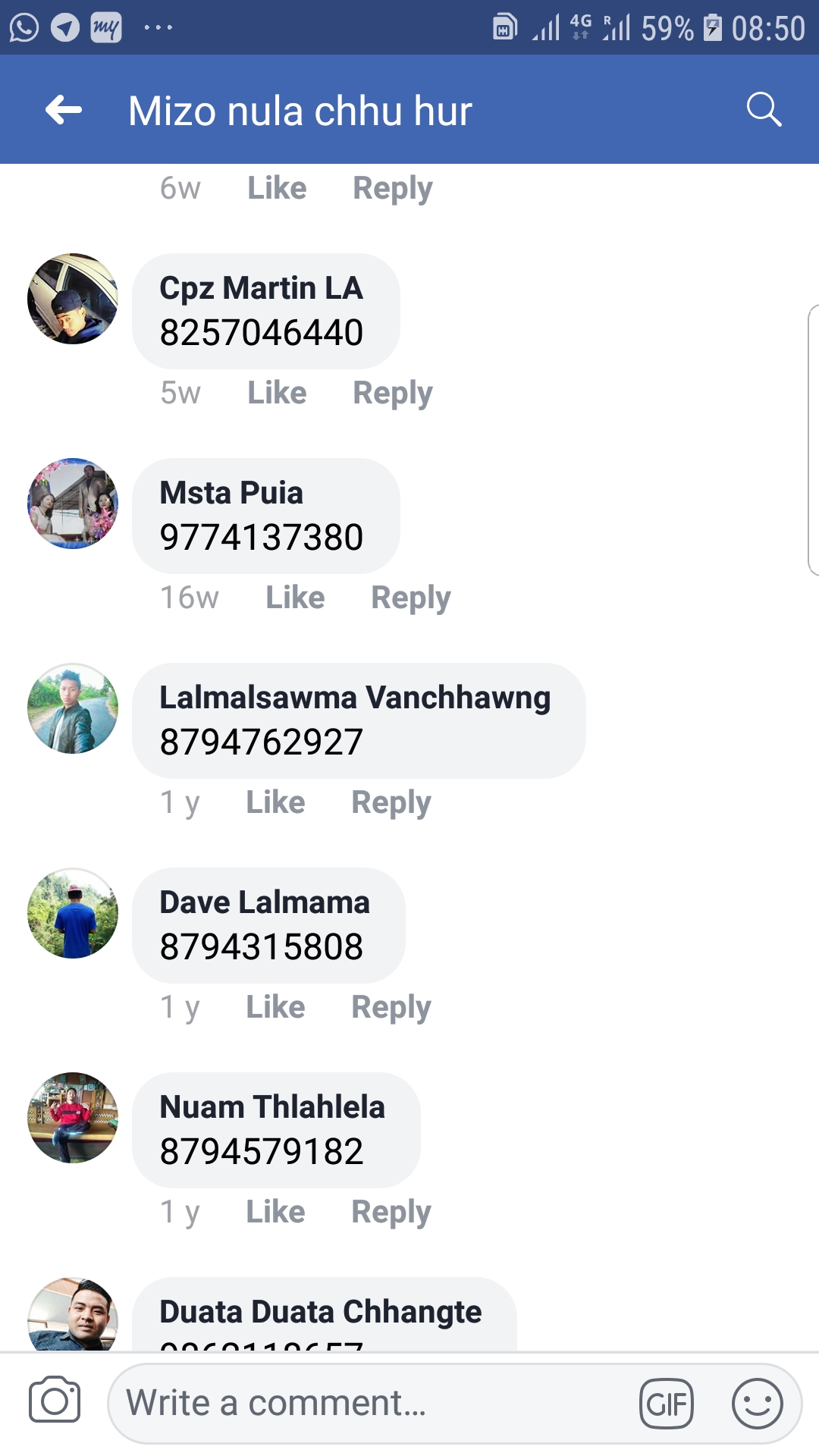Reply to Cpz Martin LA's comment
The width and height of the screenshot is (819, 1456).
pyautogui.click(x=393, y=393)
